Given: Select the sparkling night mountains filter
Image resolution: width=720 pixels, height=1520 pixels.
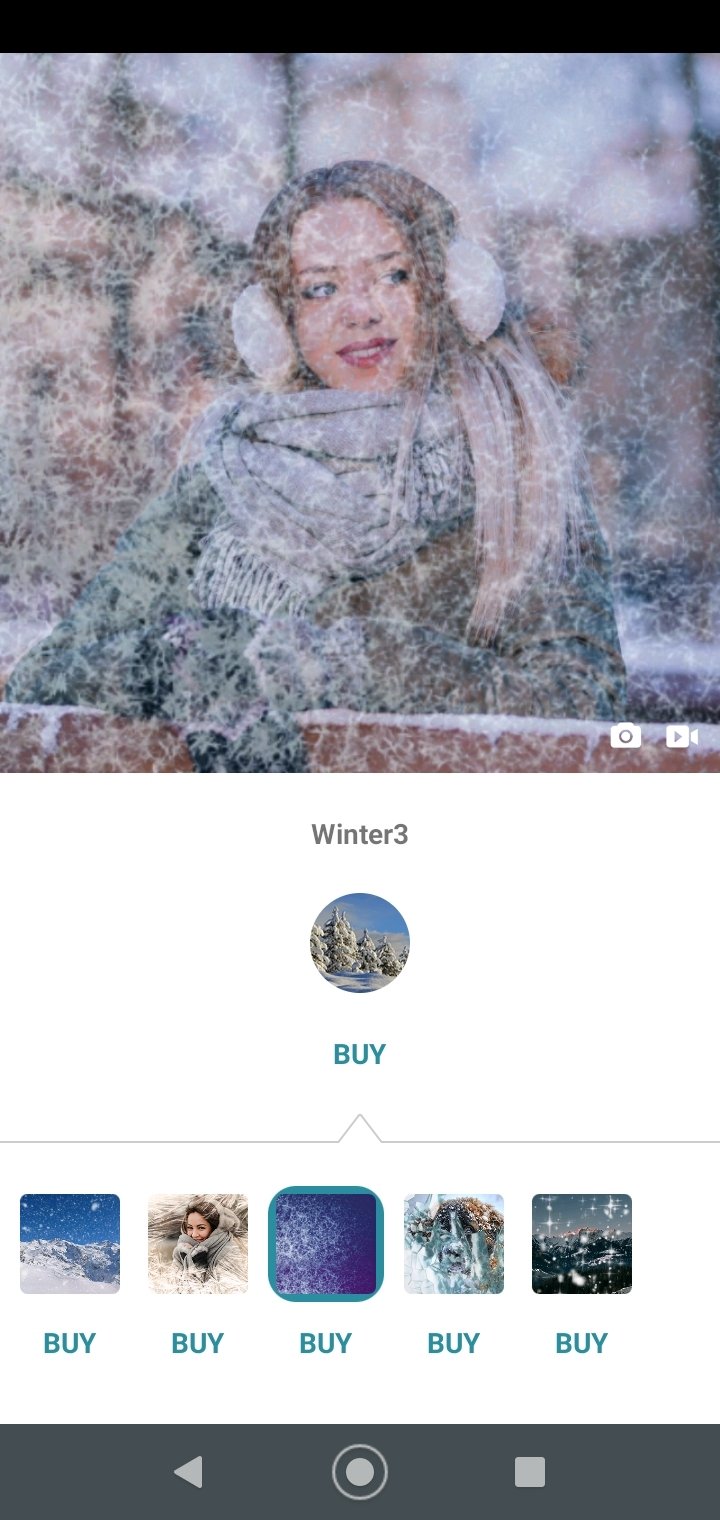Looking at the screenshot, I should click(x=582, y=1244).
